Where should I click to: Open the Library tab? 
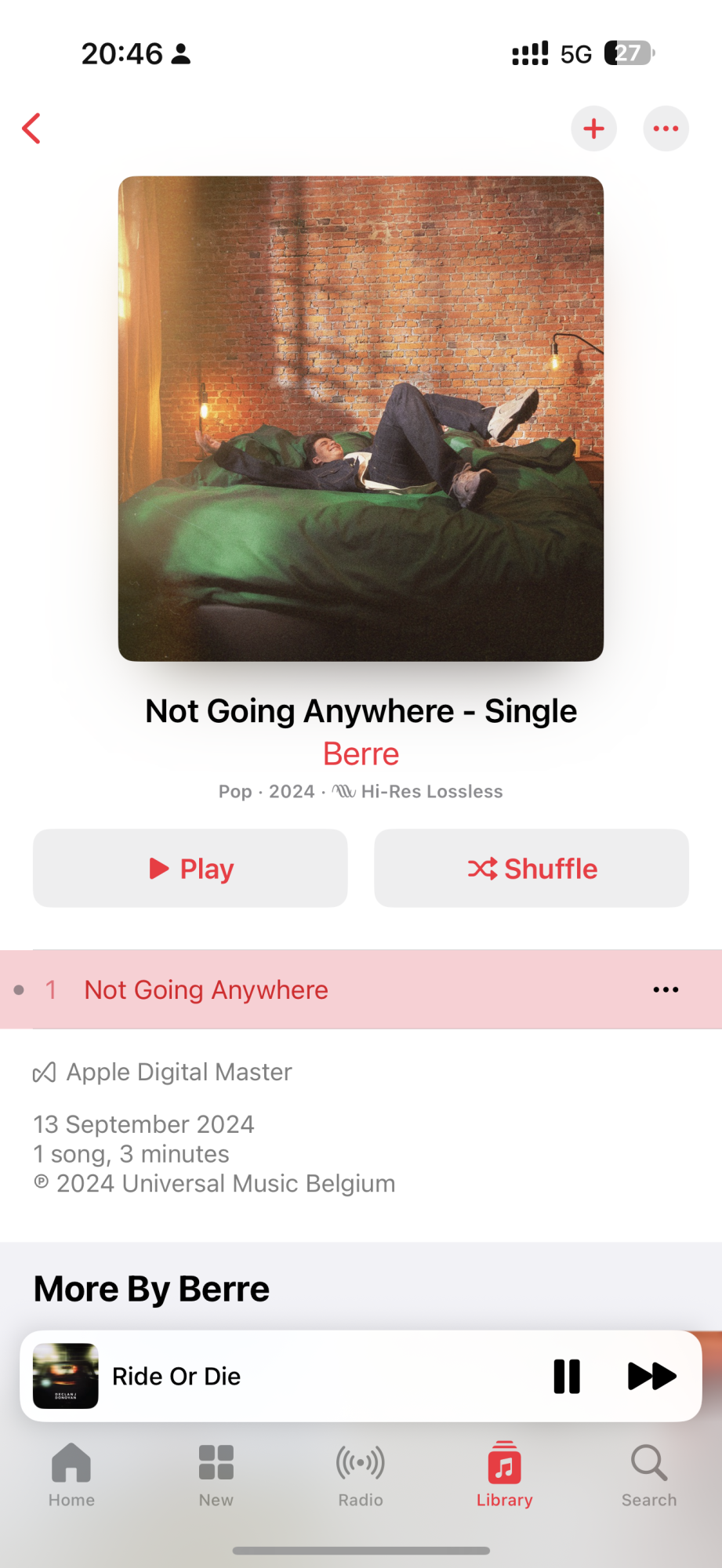(504, 1475)
